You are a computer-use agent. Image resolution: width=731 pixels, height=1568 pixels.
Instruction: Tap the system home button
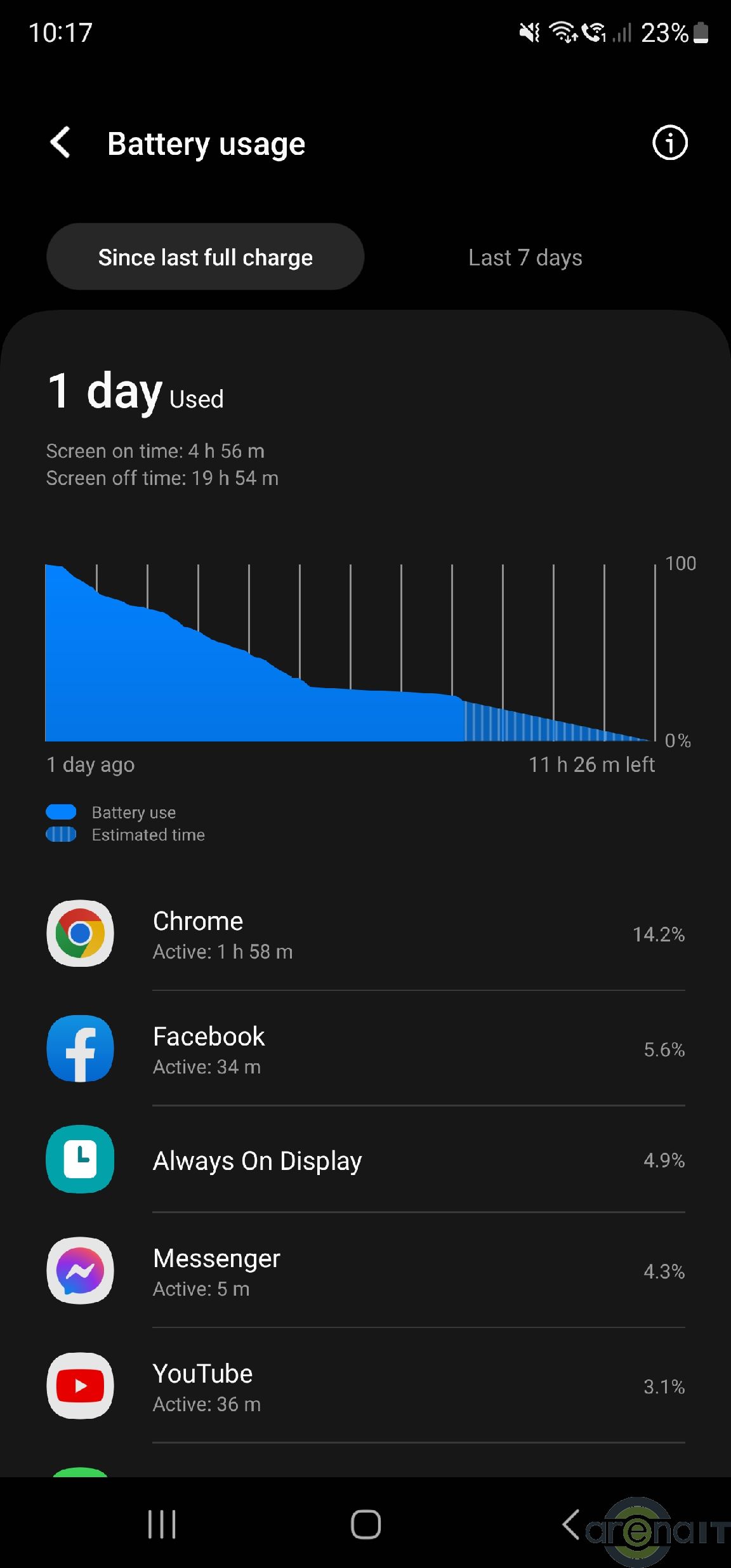(365, 1524)
